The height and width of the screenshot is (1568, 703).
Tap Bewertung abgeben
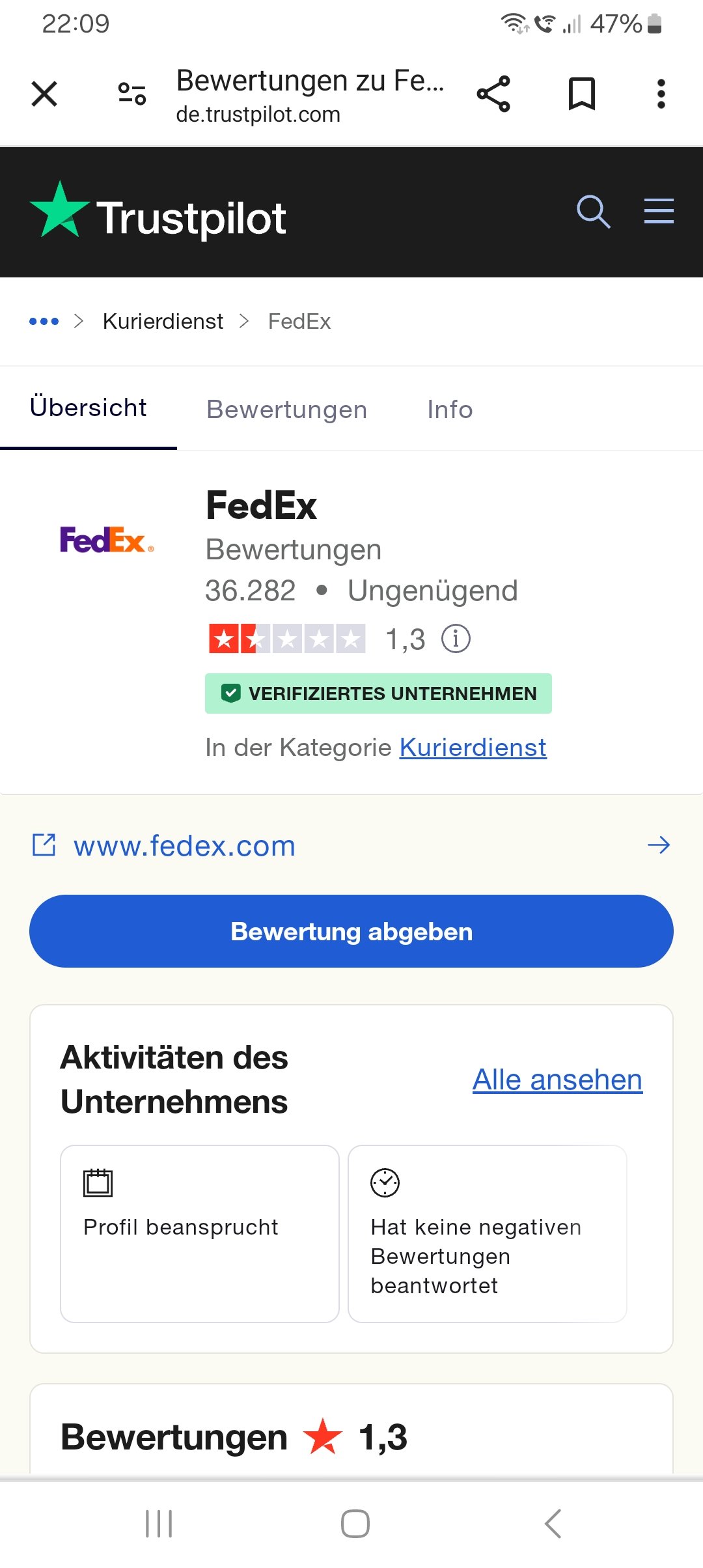(x=351, y=931)
